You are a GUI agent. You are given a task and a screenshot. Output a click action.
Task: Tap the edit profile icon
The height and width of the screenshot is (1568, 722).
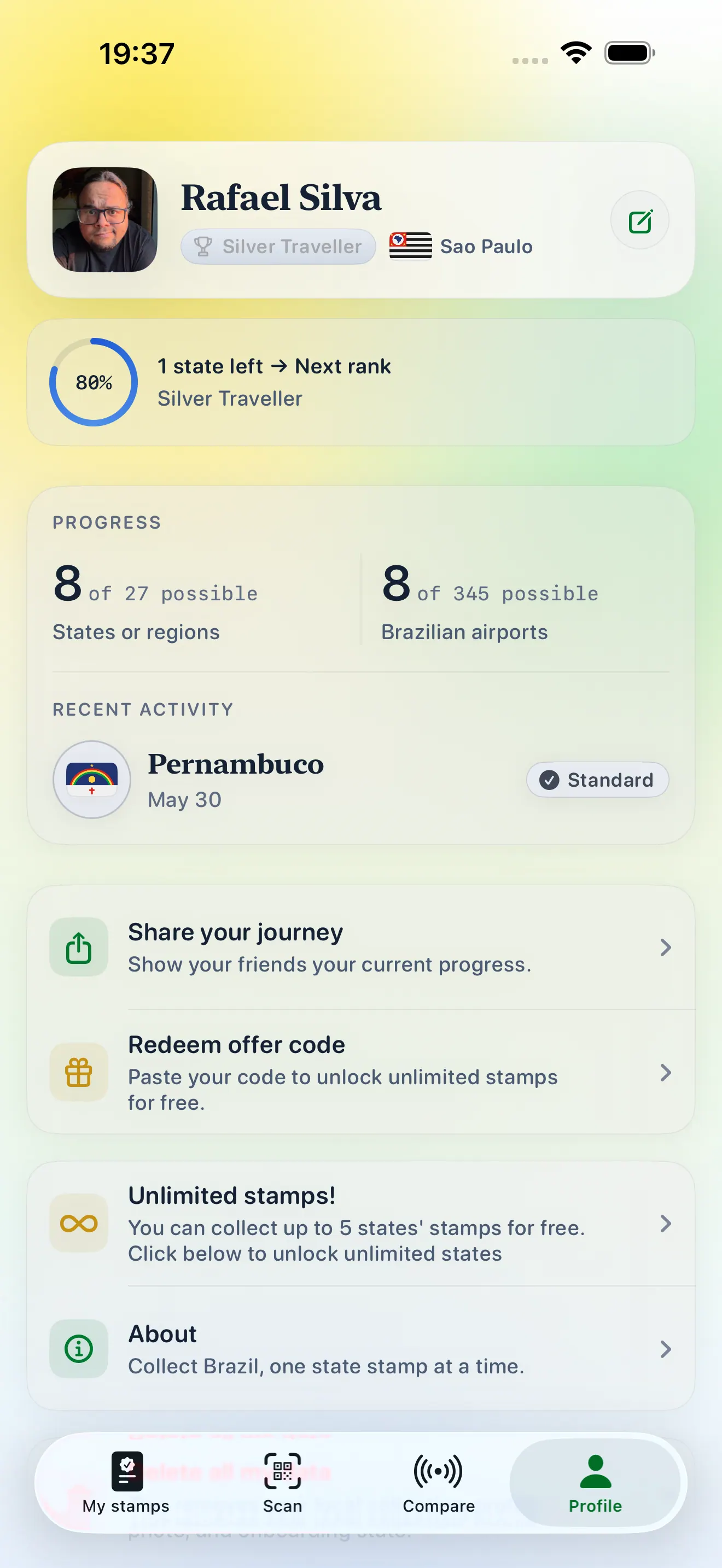(x=640, y=220)
